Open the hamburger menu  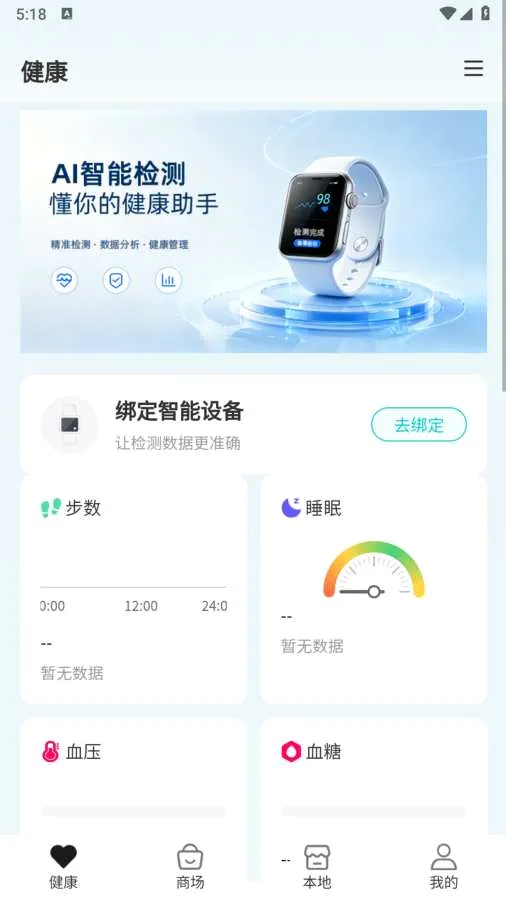coord(473,68)
